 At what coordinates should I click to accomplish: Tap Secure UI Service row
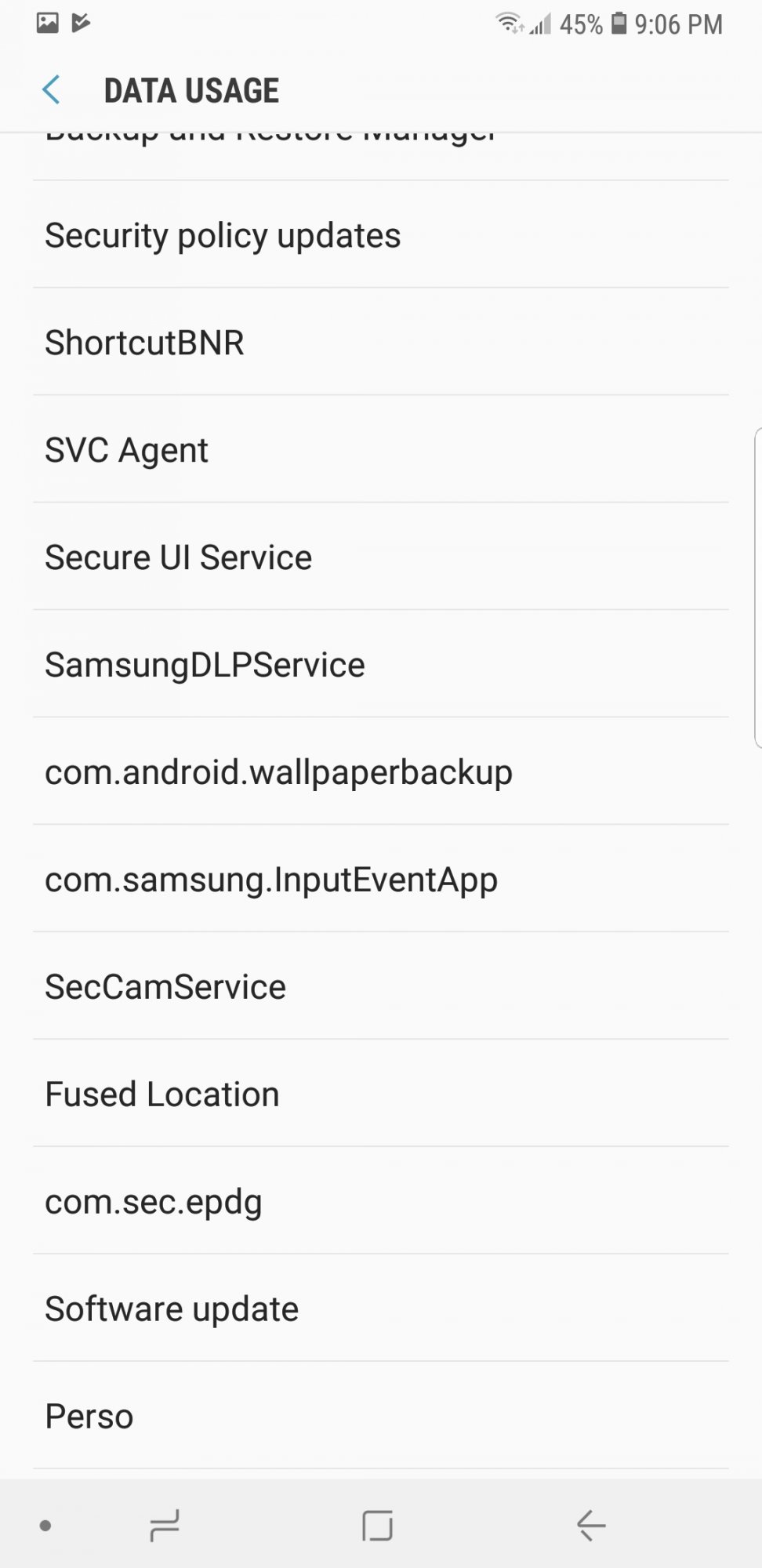381,557
